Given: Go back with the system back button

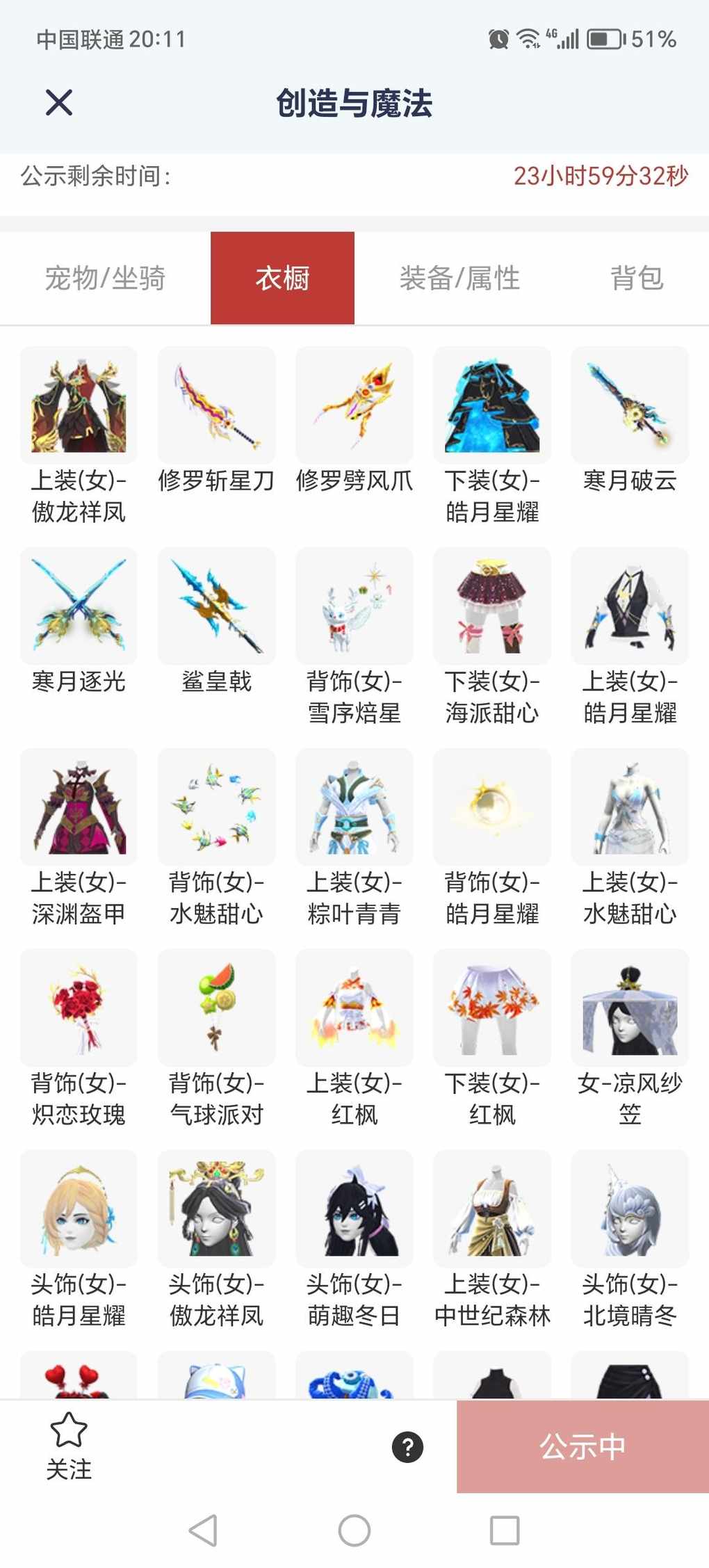Looking at the screenshot, I should (203, 1530).
